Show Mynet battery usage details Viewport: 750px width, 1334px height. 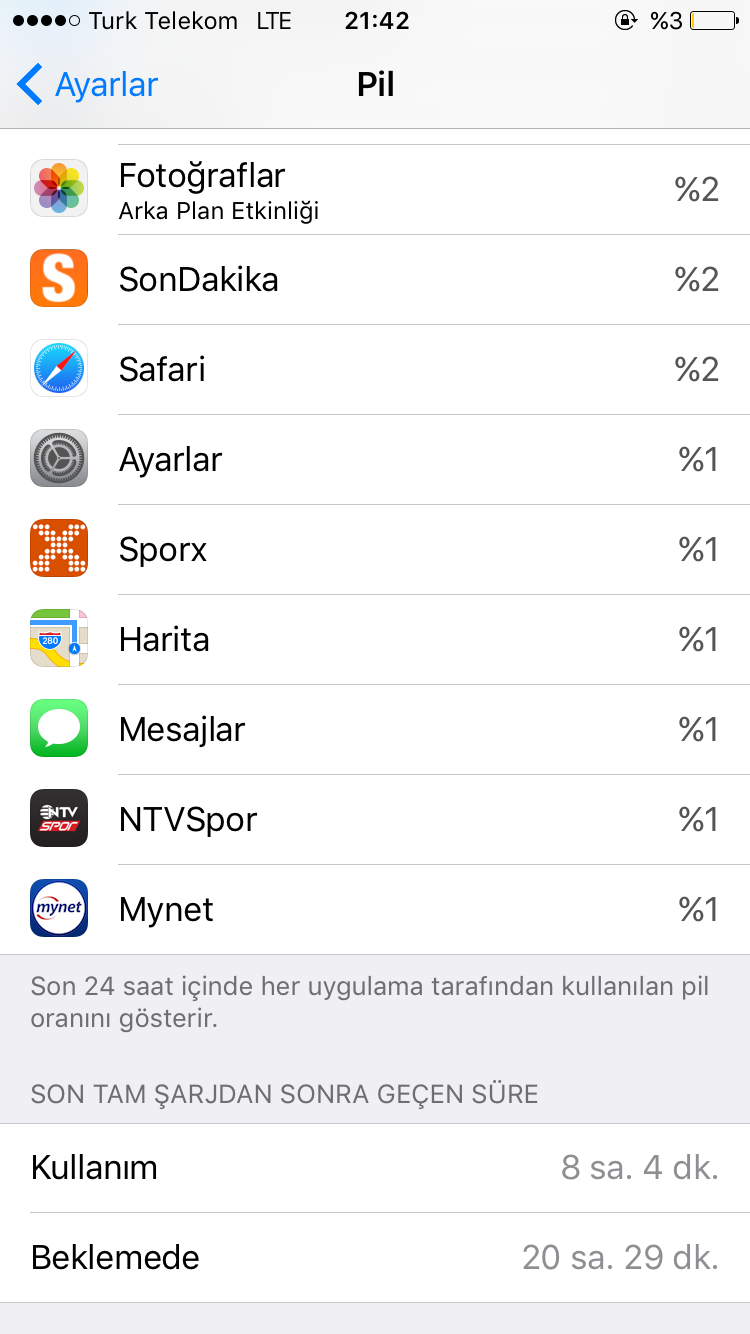(x=375, y=909)
